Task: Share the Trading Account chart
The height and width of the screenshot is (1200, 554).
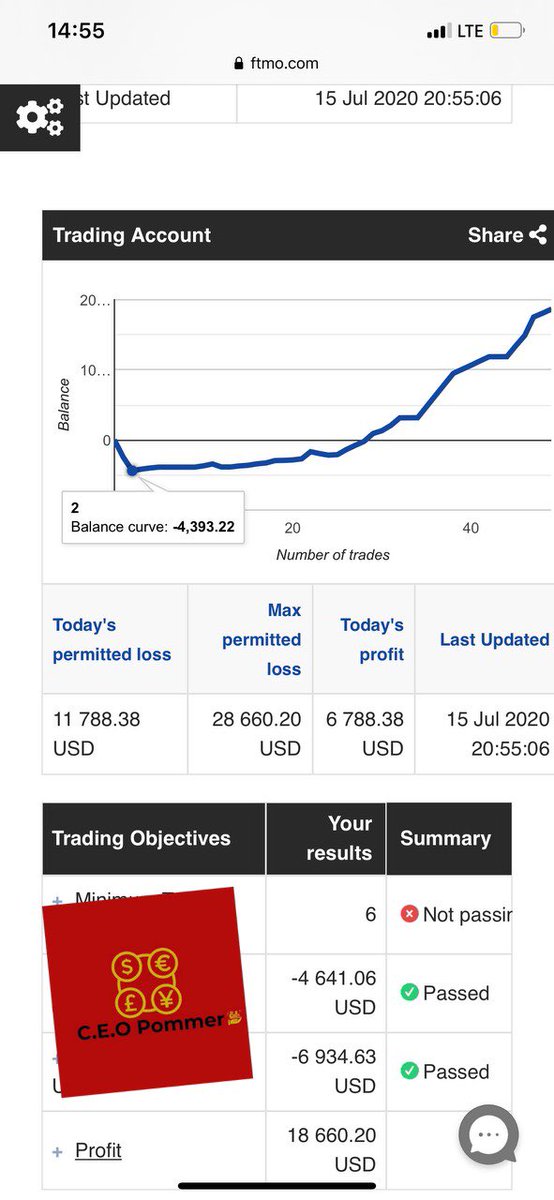Action: [x=507, y=235]
